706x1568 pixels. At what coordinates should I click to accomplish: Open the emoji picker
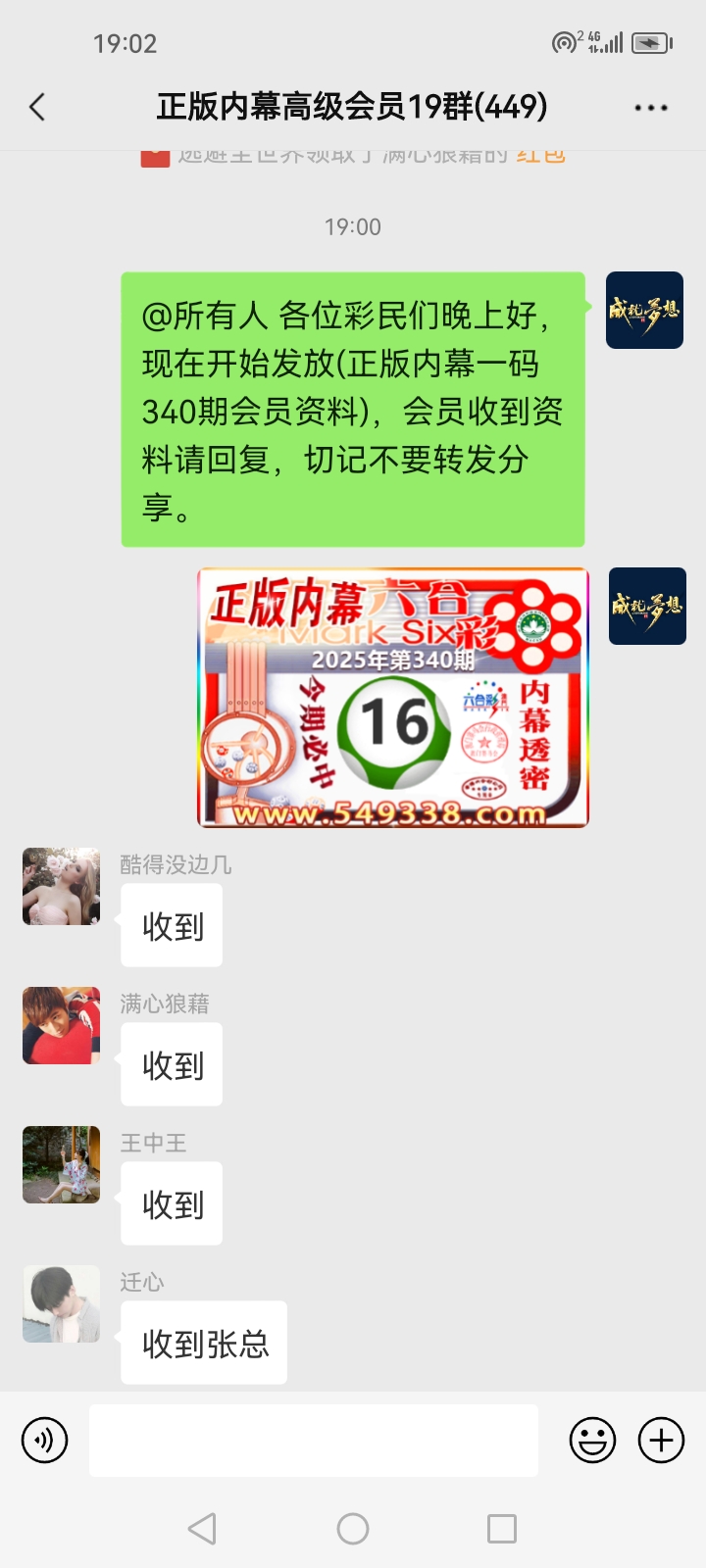pos(592,1441)
